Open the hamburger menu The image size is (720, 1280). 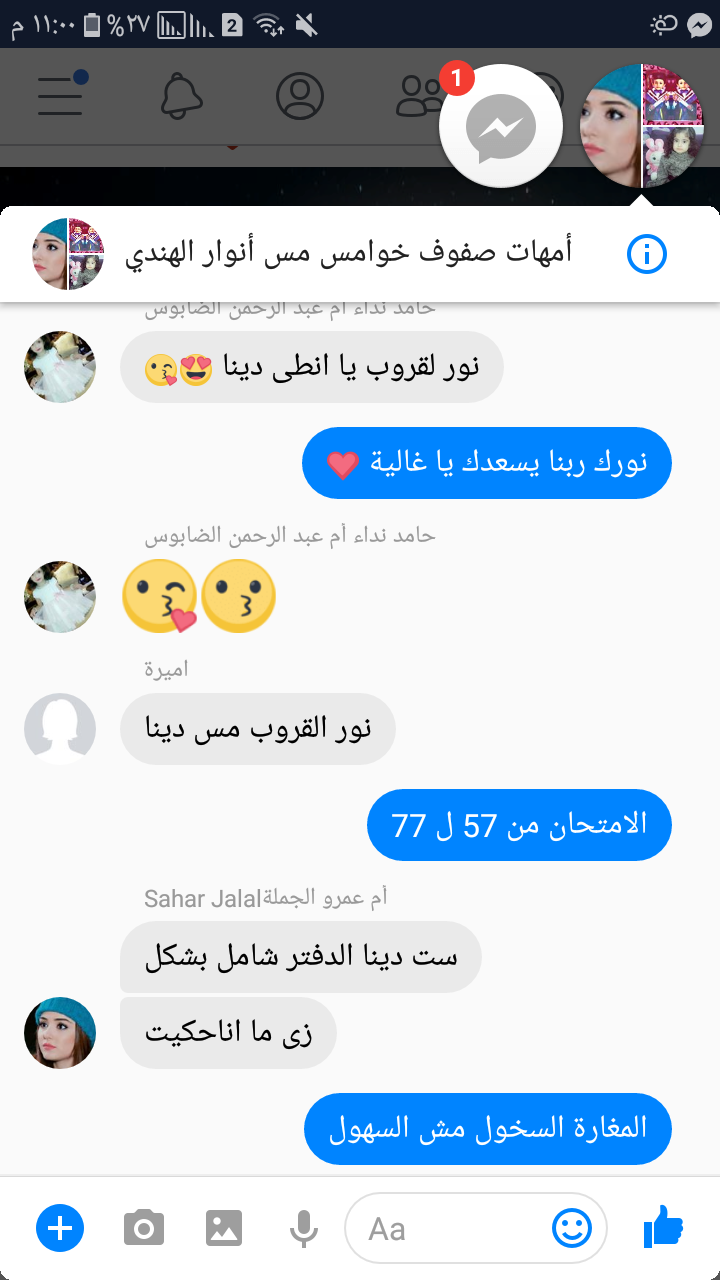tap(60, 97)
